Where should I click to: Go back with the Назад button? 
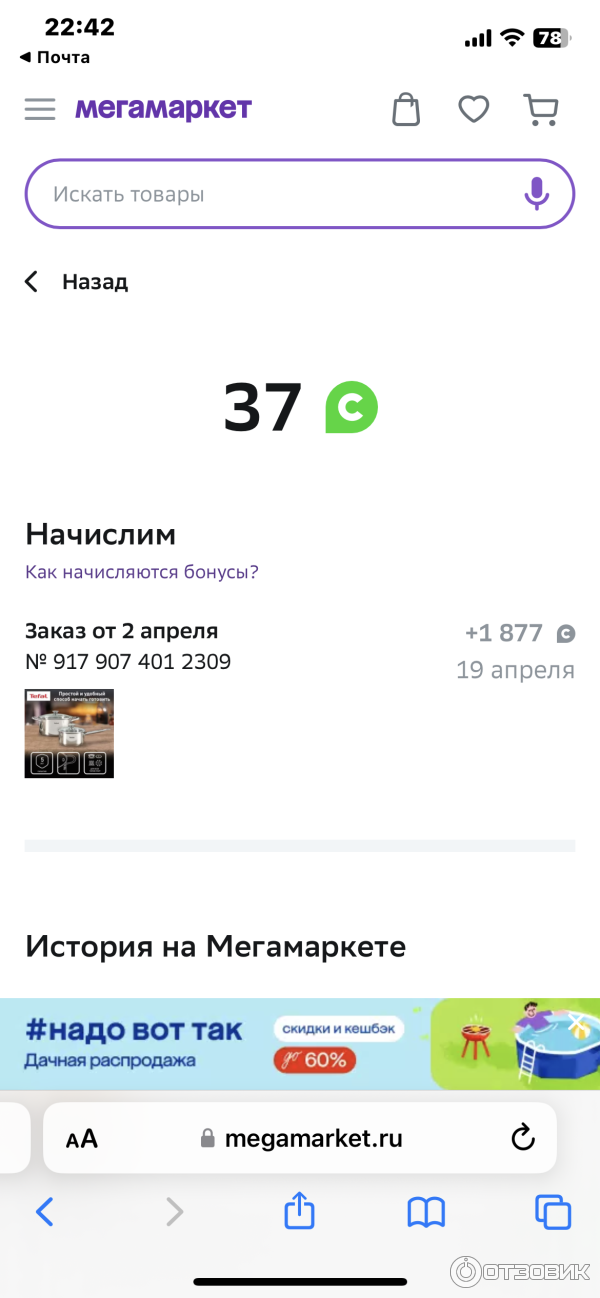(x=78, y=282)
